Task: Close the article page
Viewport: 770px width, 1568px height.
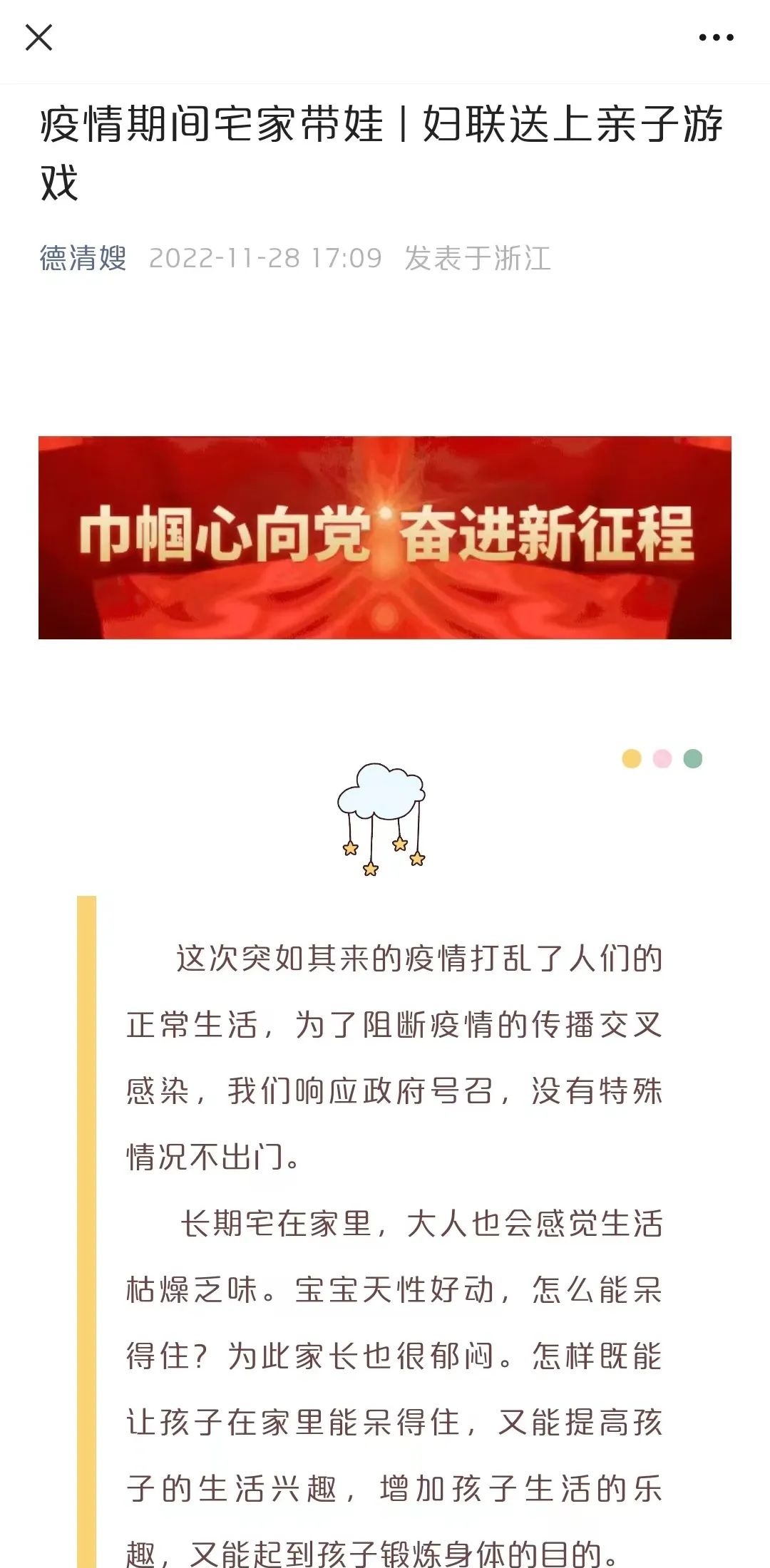Action: click(38, 38)
